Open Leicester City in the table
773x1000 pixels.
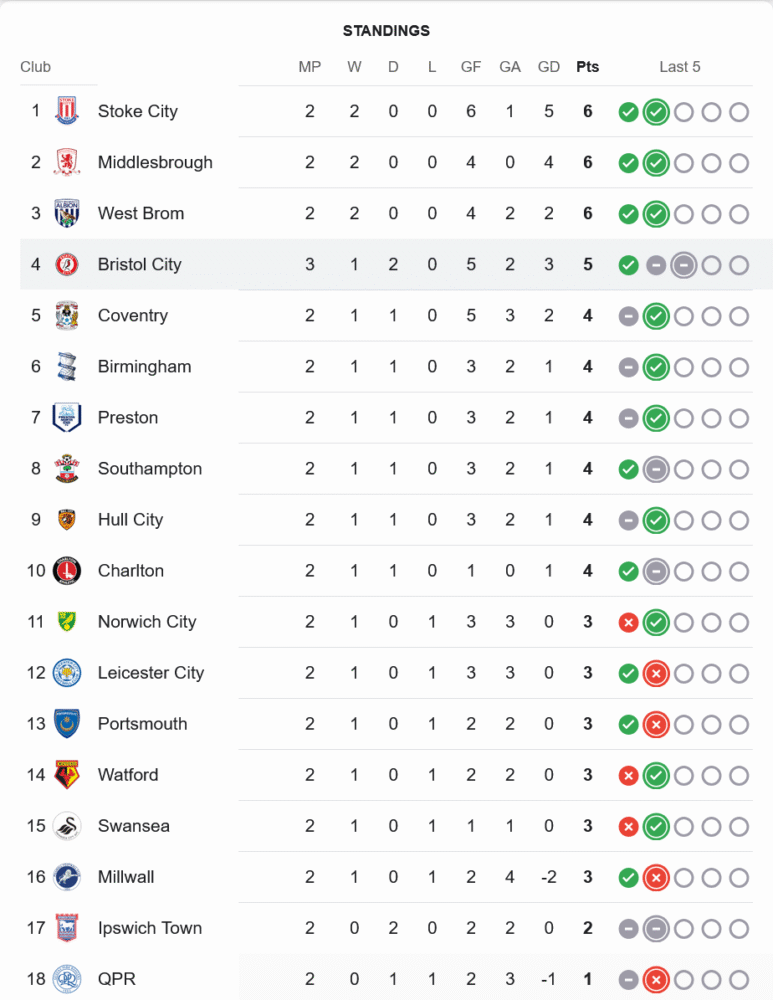(150, 672)
